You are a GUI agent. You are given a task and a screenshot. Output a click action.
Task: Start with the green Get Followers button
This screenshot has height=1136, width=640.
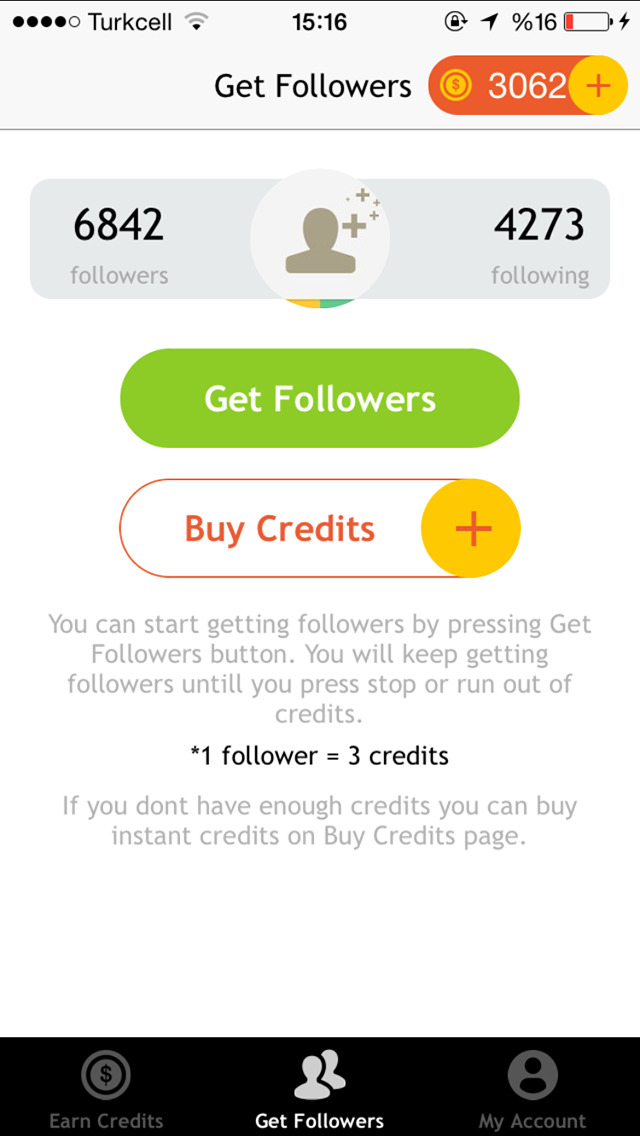pyautogui.click(x=320, y=398)
